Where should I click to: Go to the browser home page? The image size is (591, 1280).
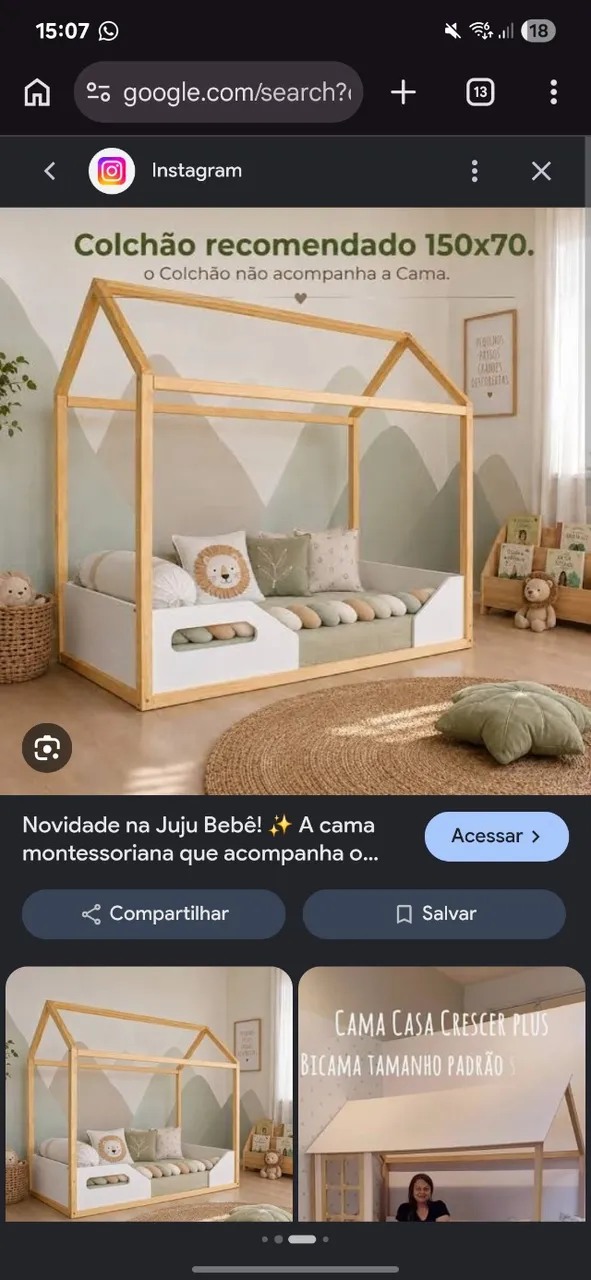pyautogui.click(x=37, y=93)
